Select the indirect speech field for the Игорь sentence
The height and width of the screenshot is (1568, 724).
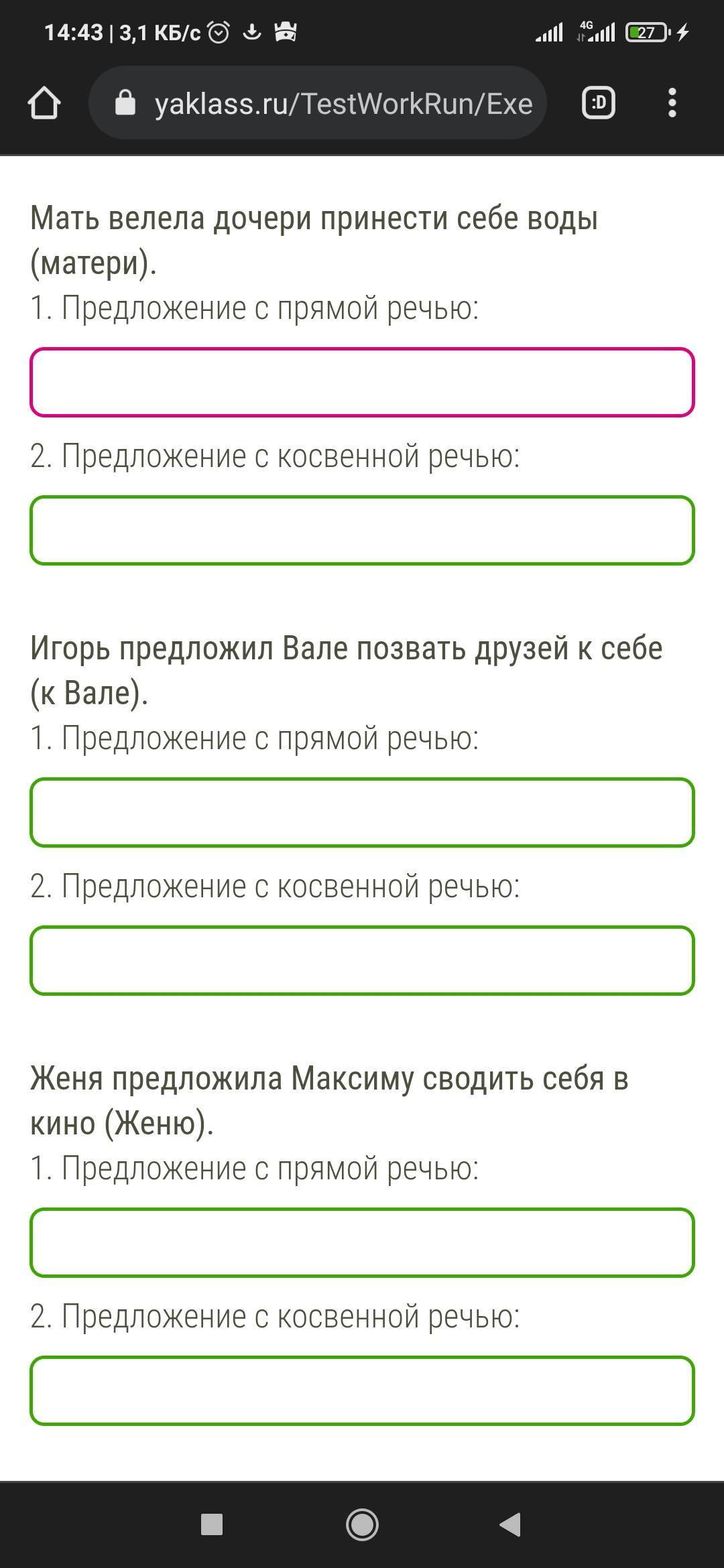[x=362, y=961]
